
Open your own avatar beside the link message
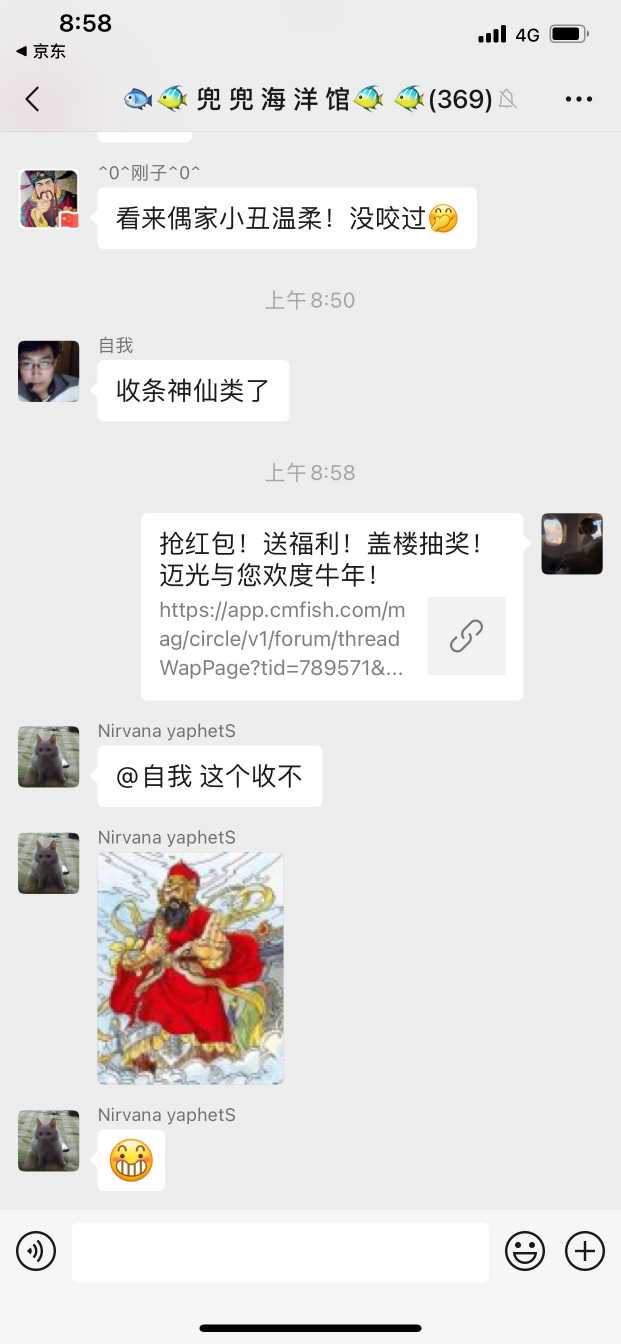pos(572,544)
